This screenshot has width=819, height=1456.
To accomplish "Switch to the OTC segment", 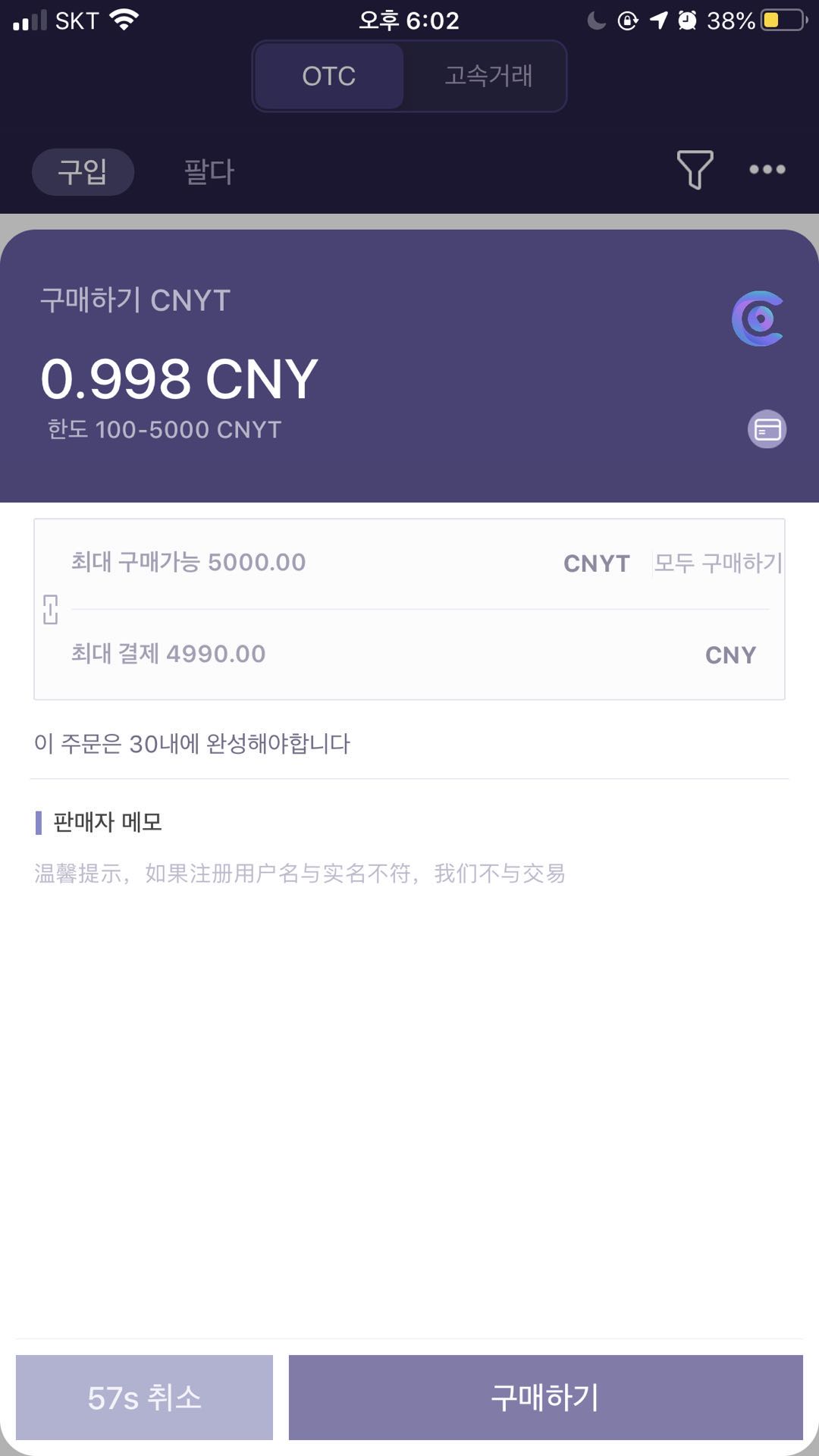I will coord(329,76).
